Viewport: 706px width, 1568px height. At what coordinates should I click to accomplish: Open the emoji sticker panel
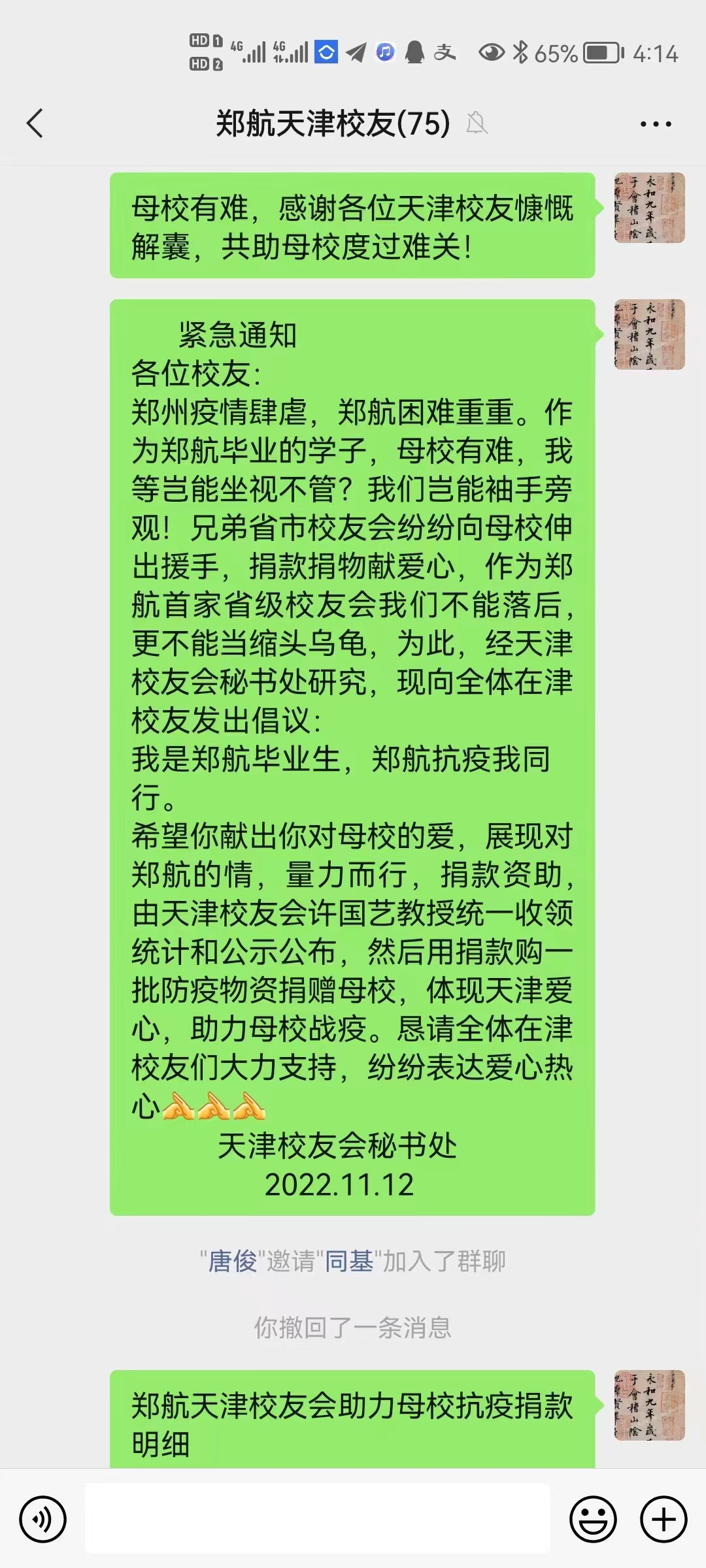593,1519
